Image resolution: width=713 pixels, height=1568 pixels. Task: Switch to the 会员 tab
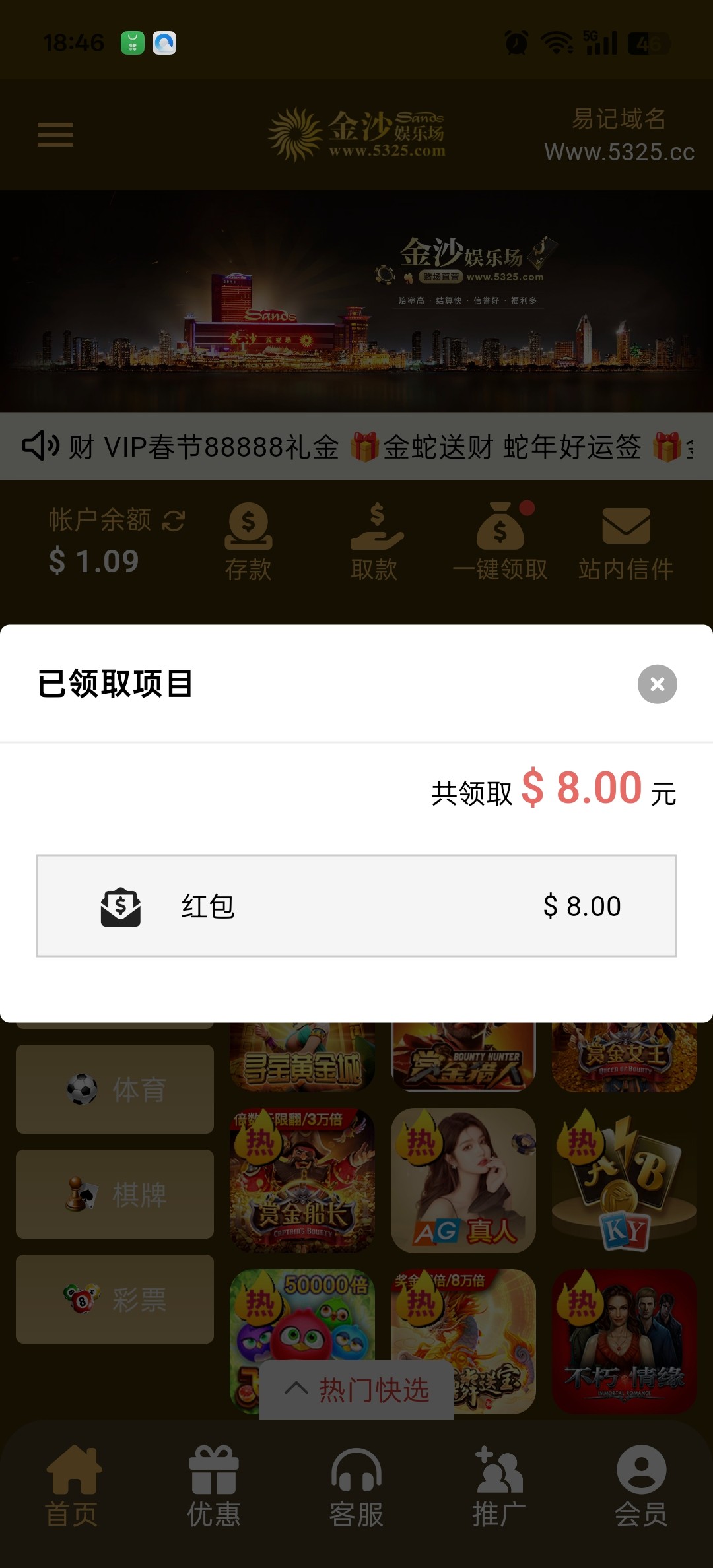coord(641,1486)
